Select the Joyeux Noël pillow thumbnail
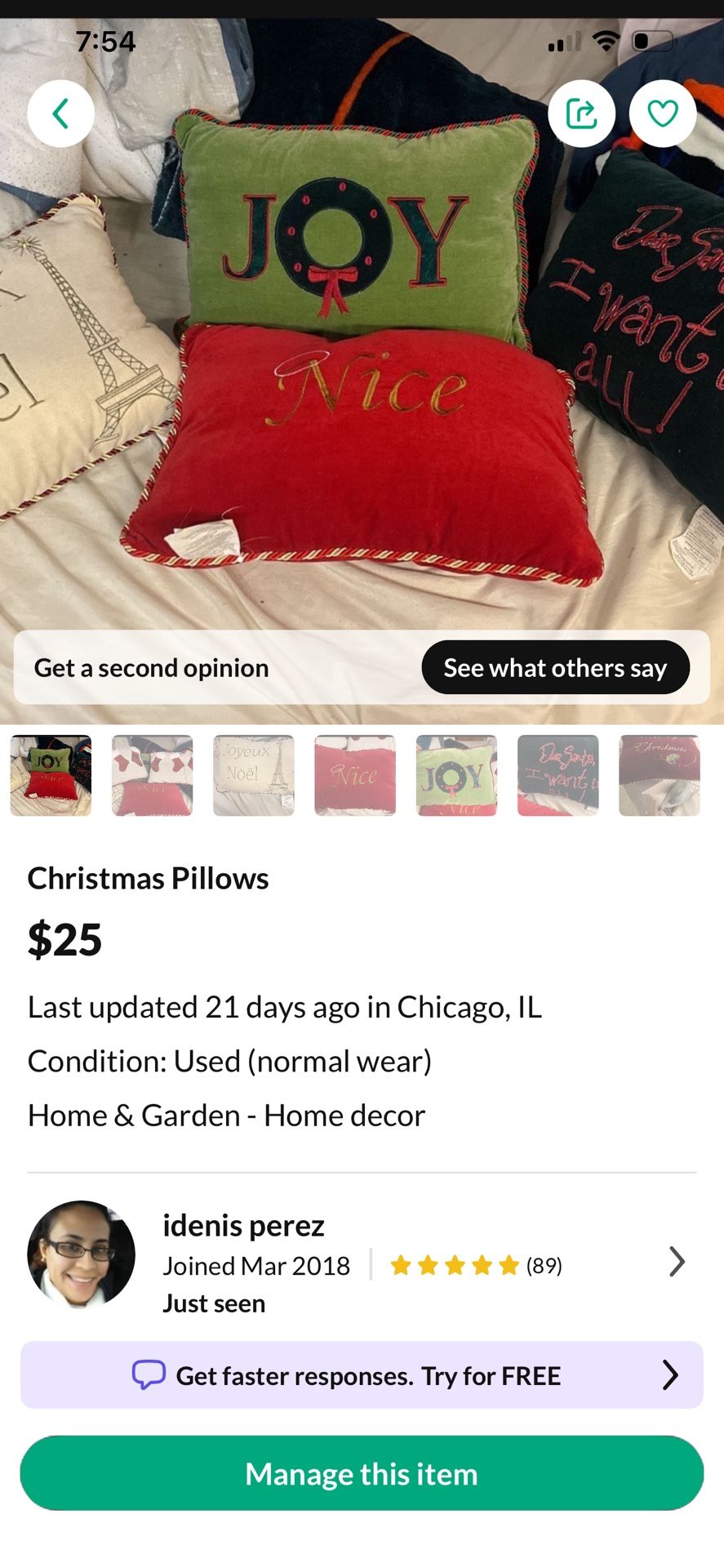The height and width of the screenshot is (1568, 724). point(253,775)
